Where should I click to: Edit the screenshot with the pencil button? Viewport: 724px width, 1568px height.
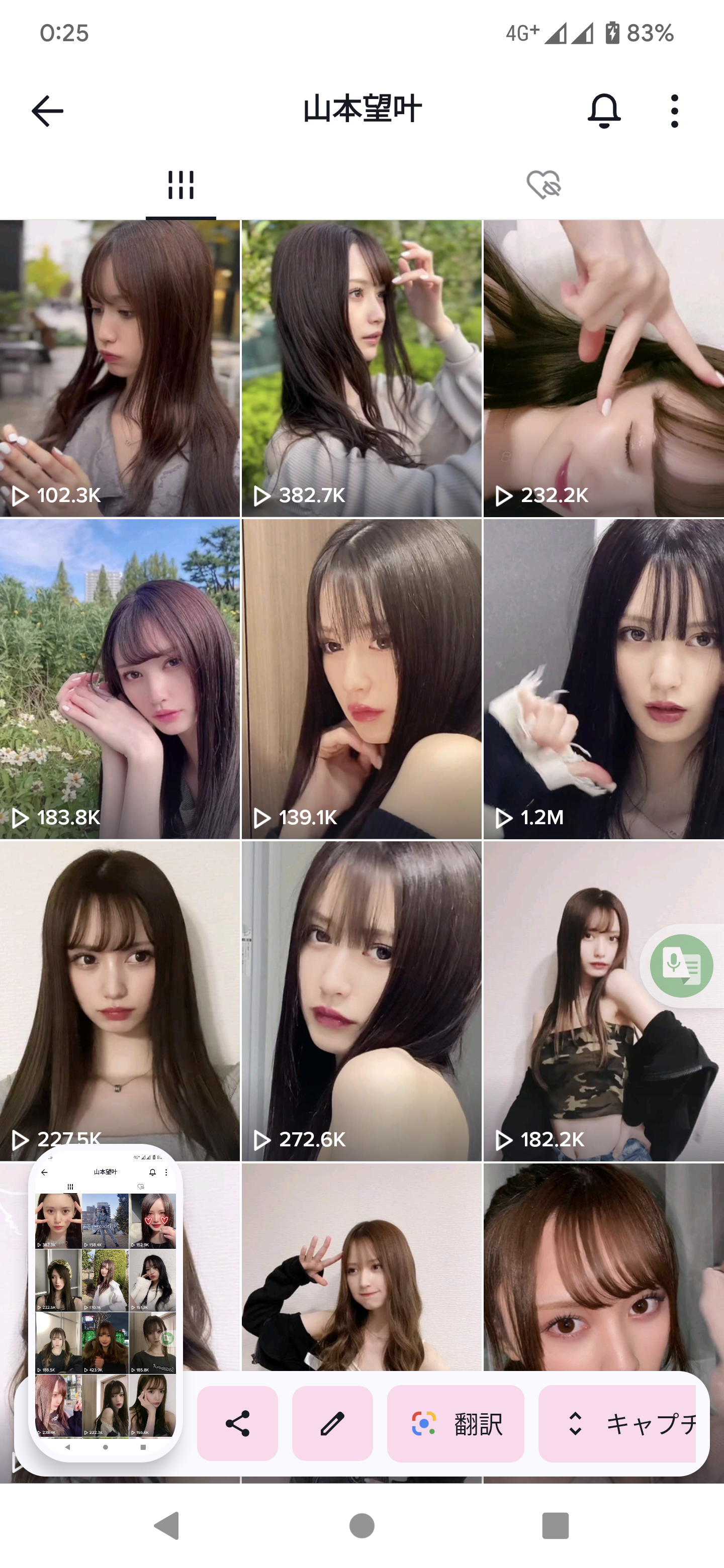[332, 1424]
